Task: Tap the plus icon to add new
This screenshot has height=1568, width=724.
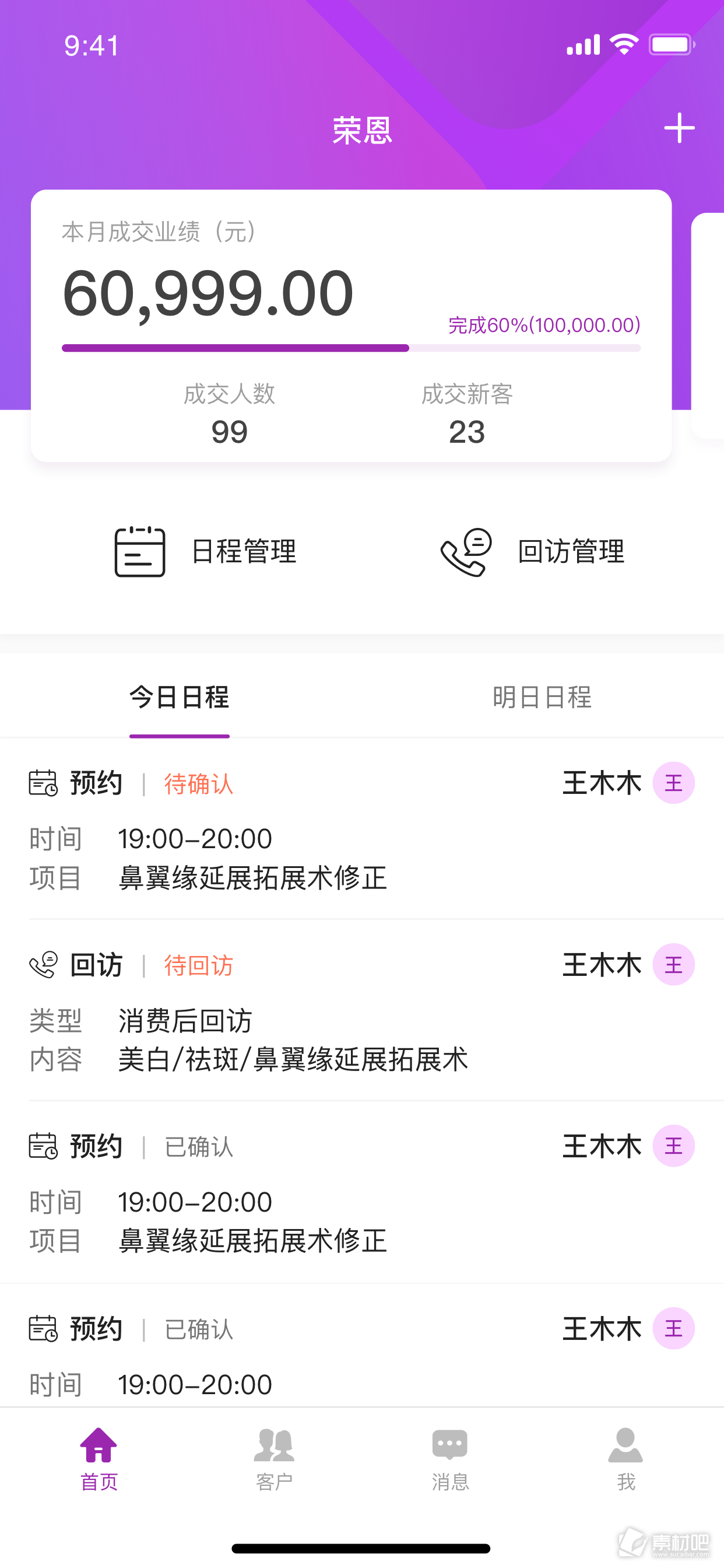Action: (x=679, y=128)
